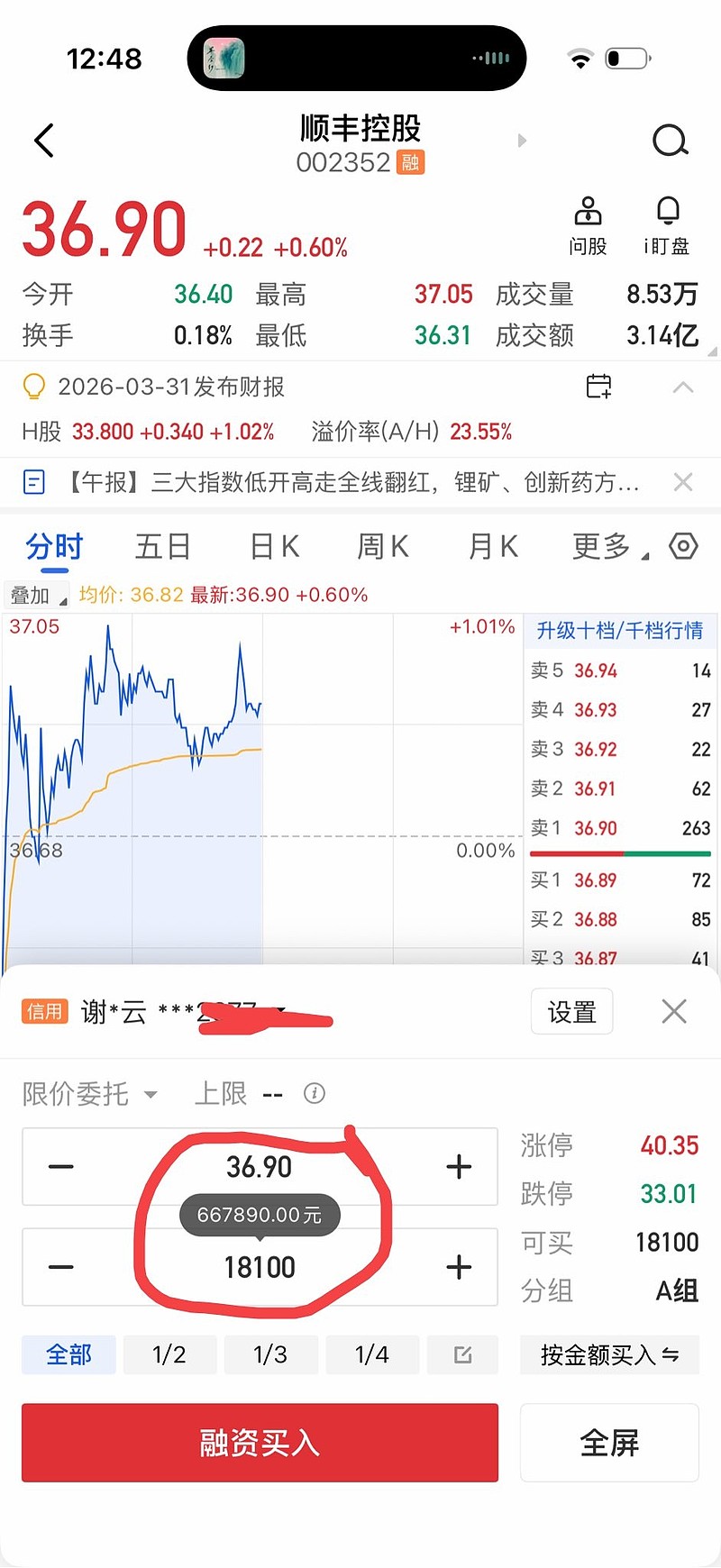Collapse the earnings announcement banner chevron
Viewport: 721px width, 1568px height.
[x=682, y=387]
